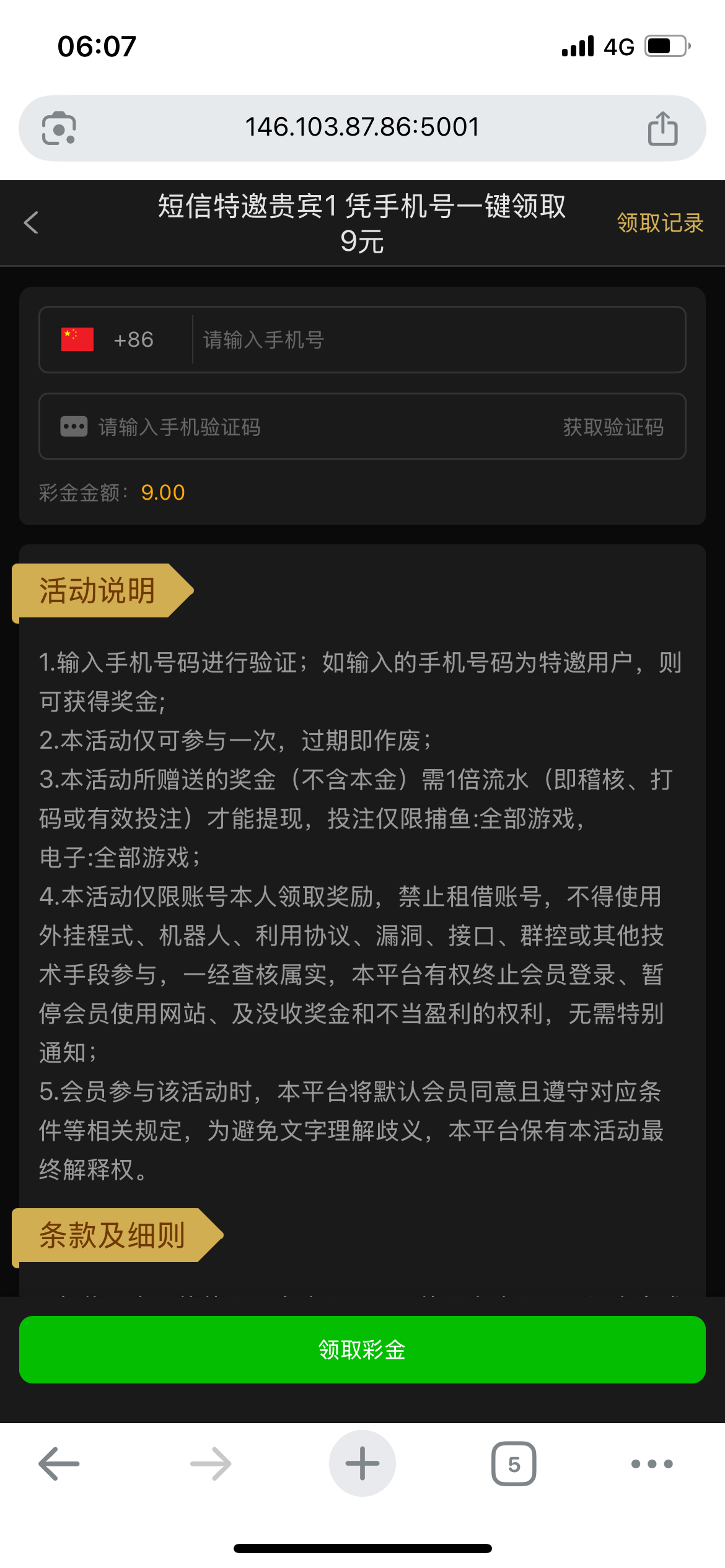725x1568 pixels.
Task: Go back using the page header arrow
Action: tap(31, 223)
